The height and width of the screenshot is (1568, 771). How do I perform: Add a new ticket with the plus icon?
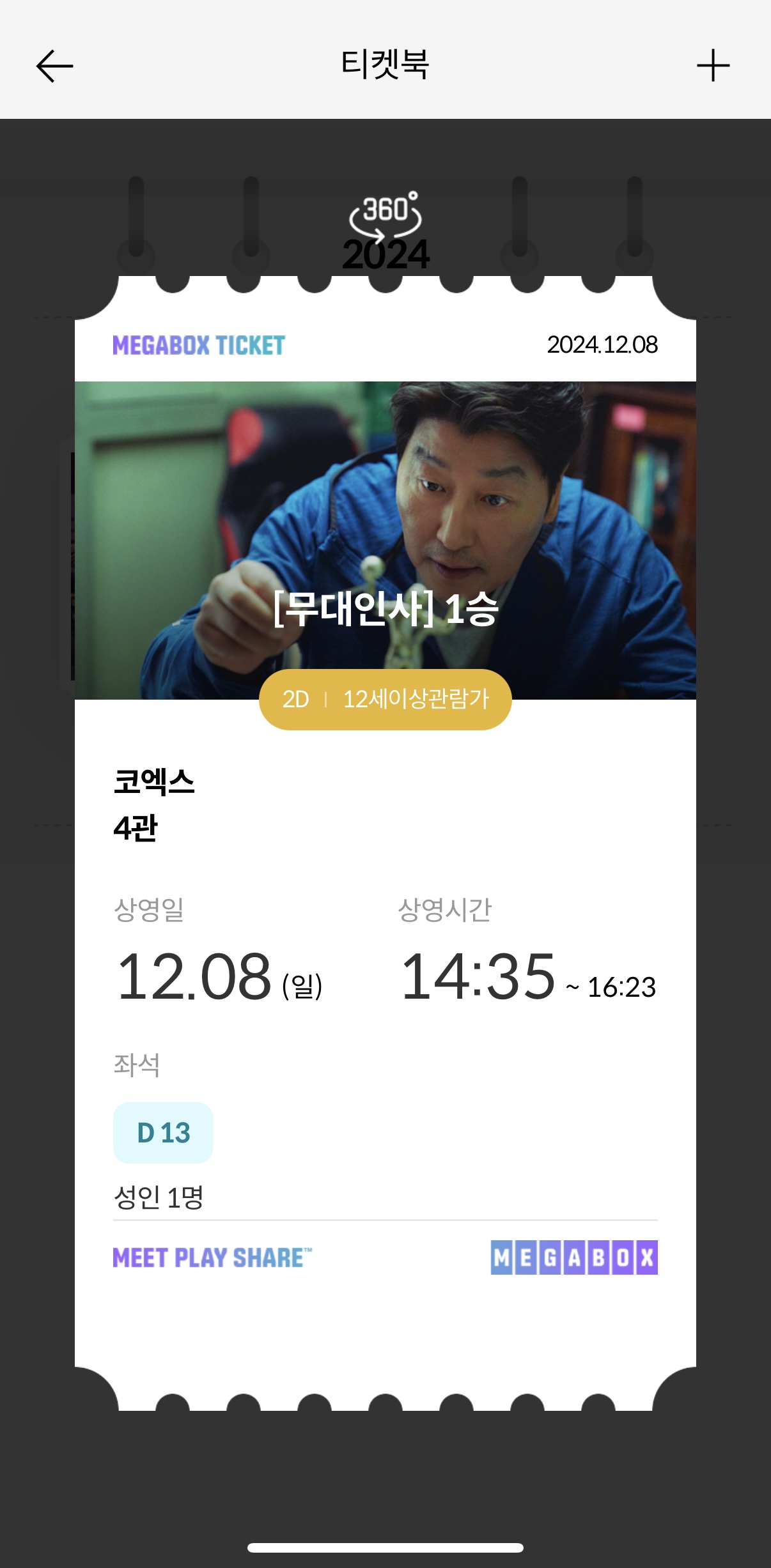(x=713, y=66)
